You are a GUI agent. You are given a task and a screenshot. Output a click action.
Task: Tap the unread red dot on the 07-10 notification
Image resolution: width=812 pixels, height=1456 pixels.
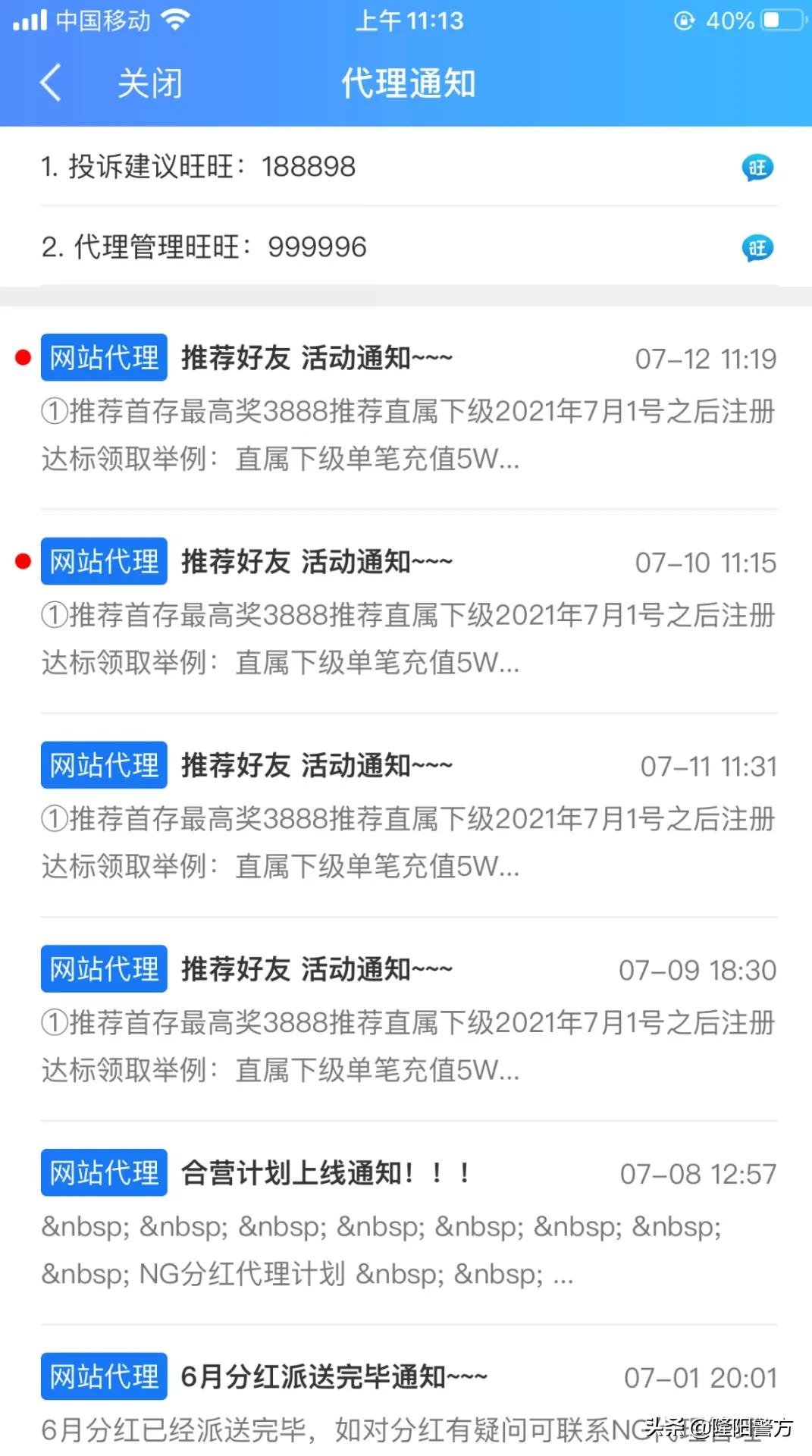pos(20,561)
